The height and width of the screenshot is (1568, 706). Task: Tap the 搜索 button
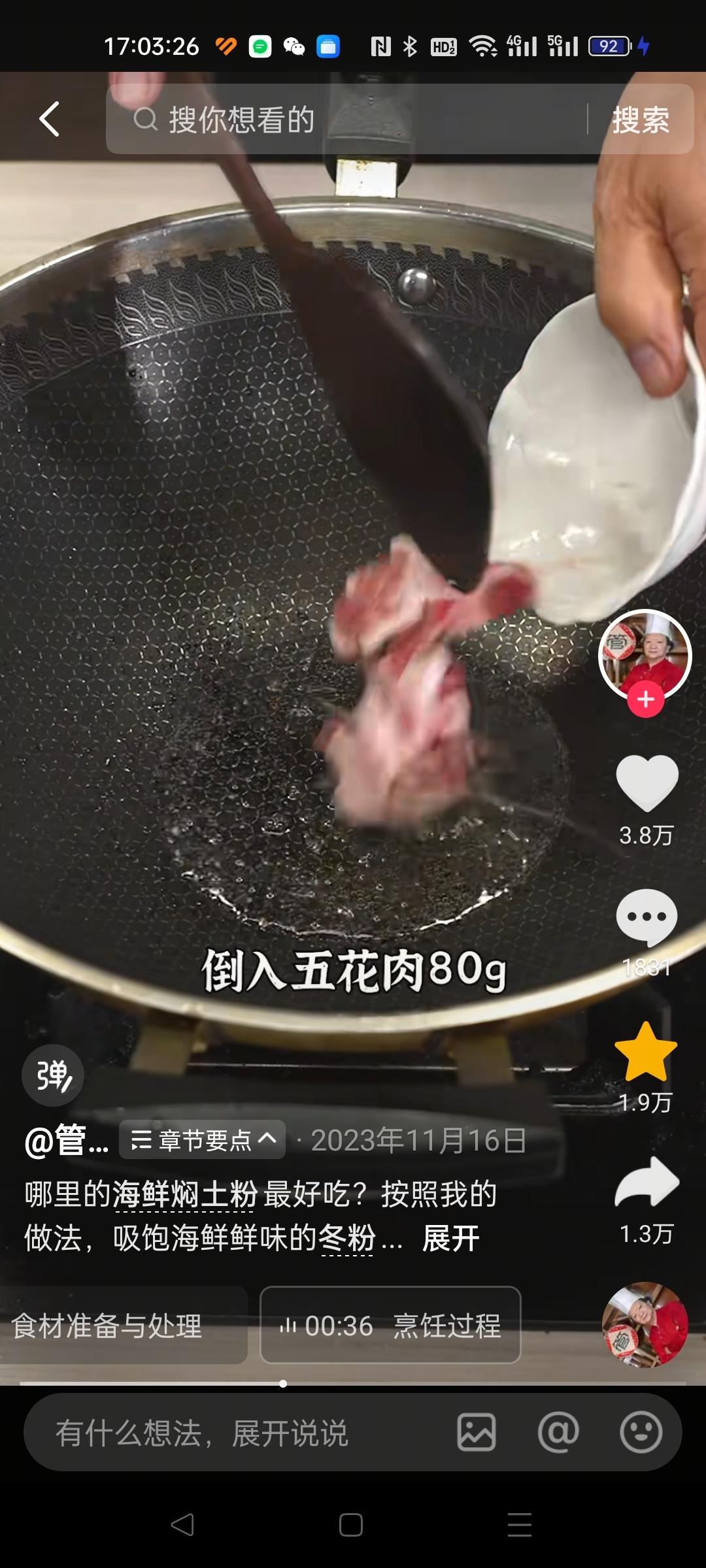tap(640, 120)
